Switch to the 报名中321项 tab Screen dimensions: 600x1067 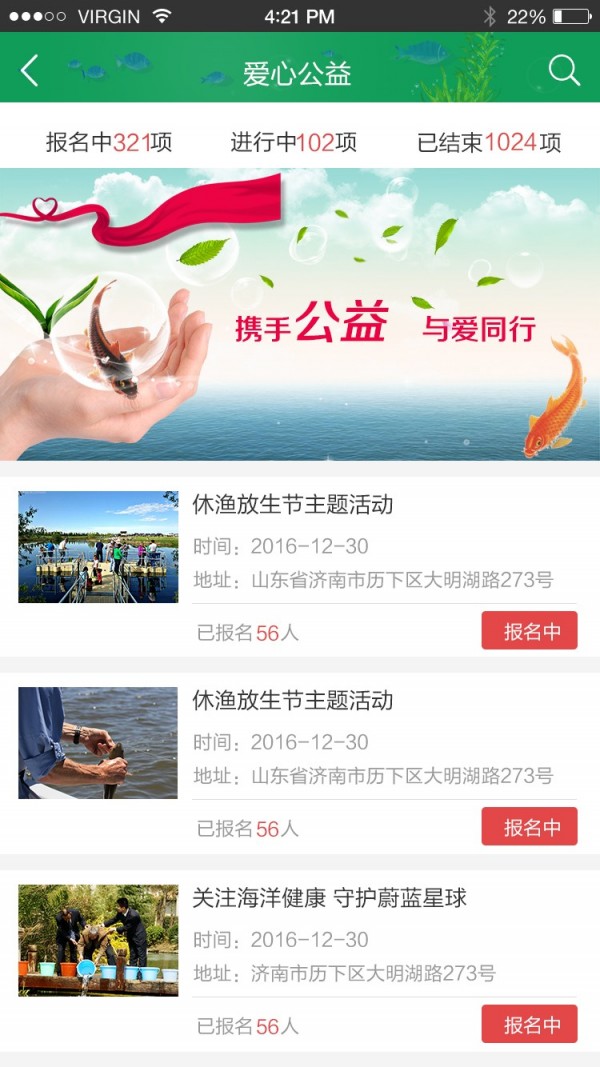[109, 142]
